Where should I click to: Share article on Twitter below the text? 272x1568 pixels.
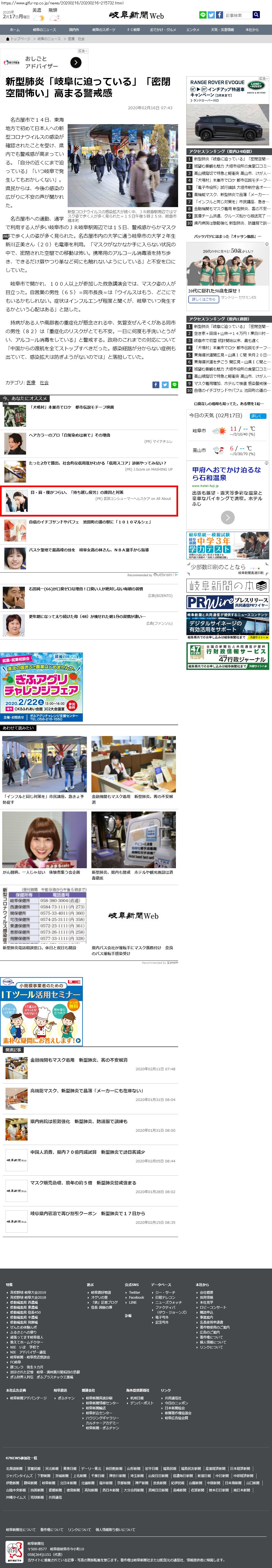point(165,385)
